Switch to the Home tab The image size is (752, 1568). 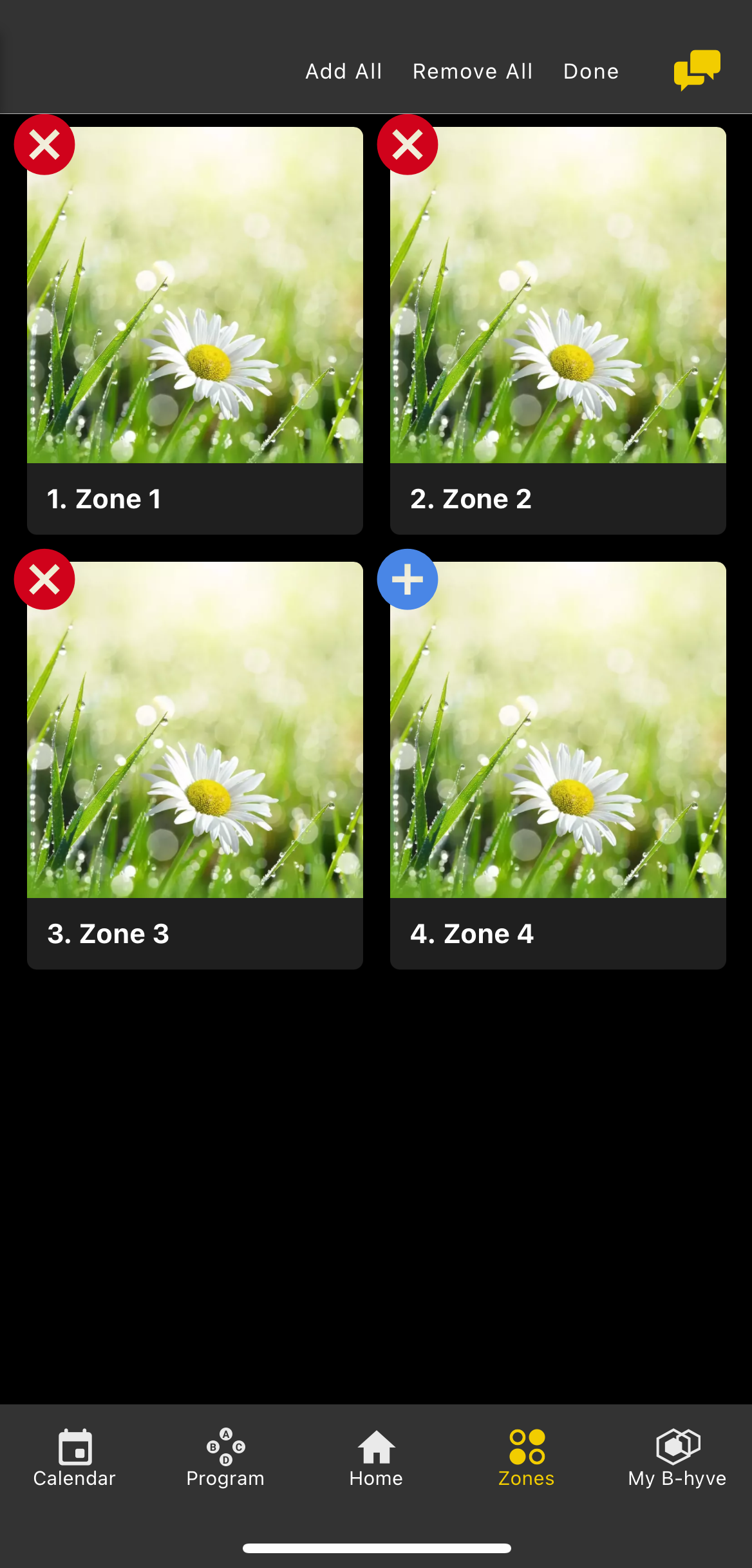(x=376, y=1458)
